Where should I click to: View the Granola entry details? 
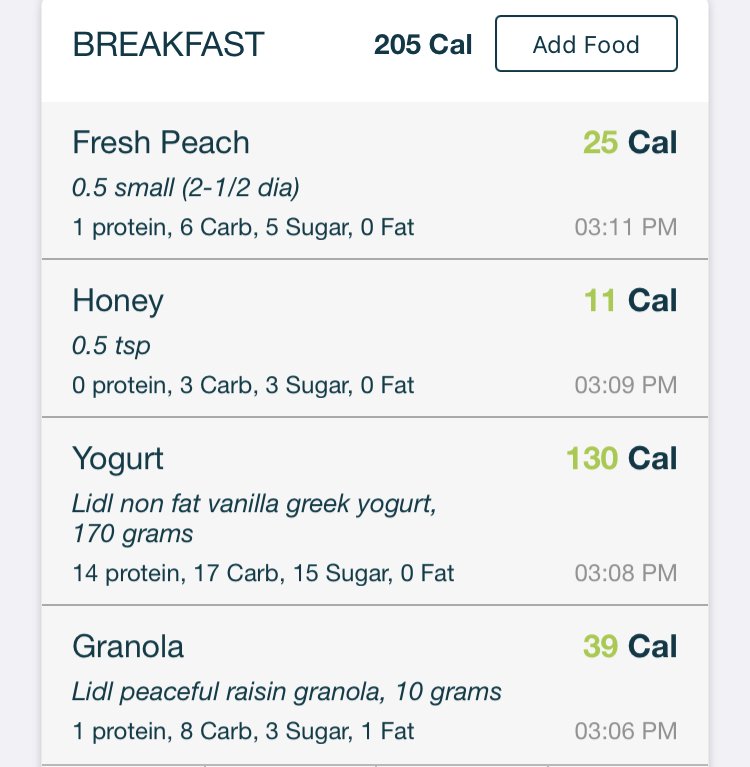[375, 685]
